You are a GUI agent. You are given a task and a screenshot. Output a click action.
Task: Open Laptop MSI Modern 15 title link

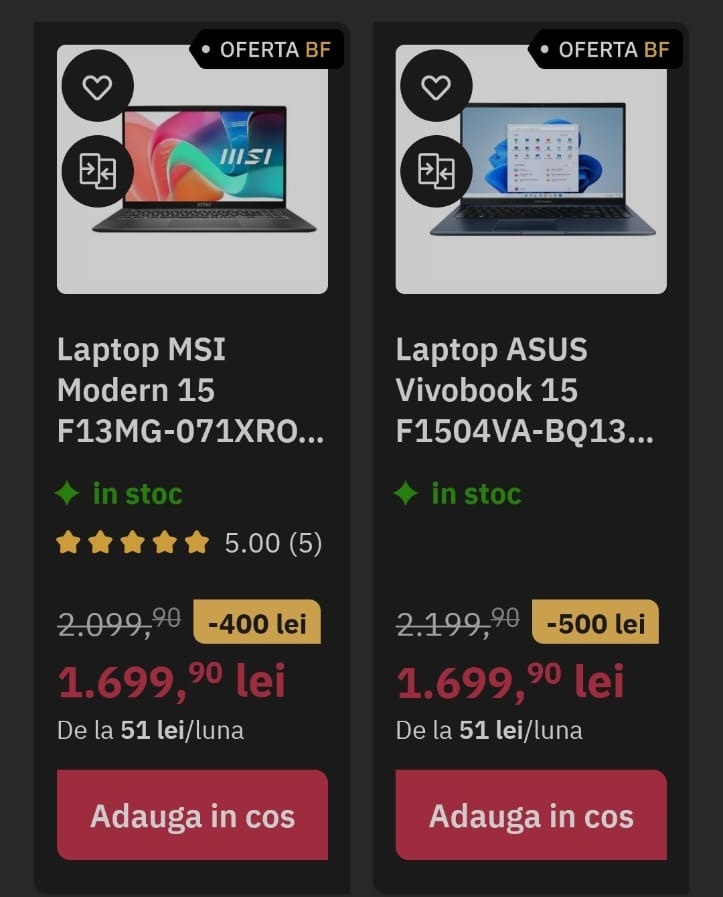(190, 390)
